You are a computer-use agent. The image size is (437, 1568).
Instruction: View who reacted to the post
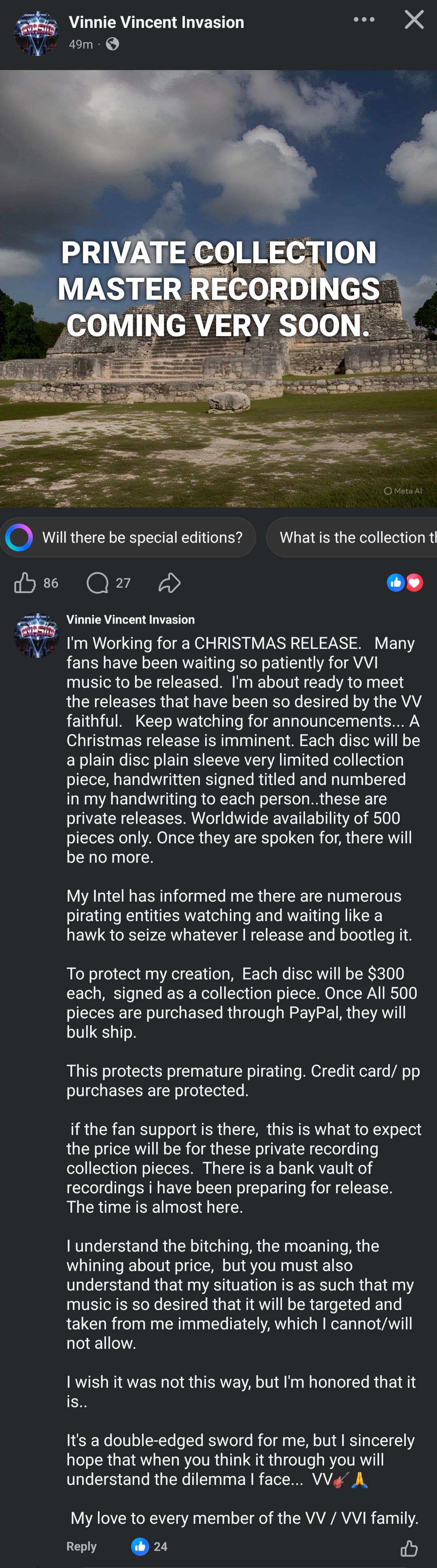click(405, 583)
